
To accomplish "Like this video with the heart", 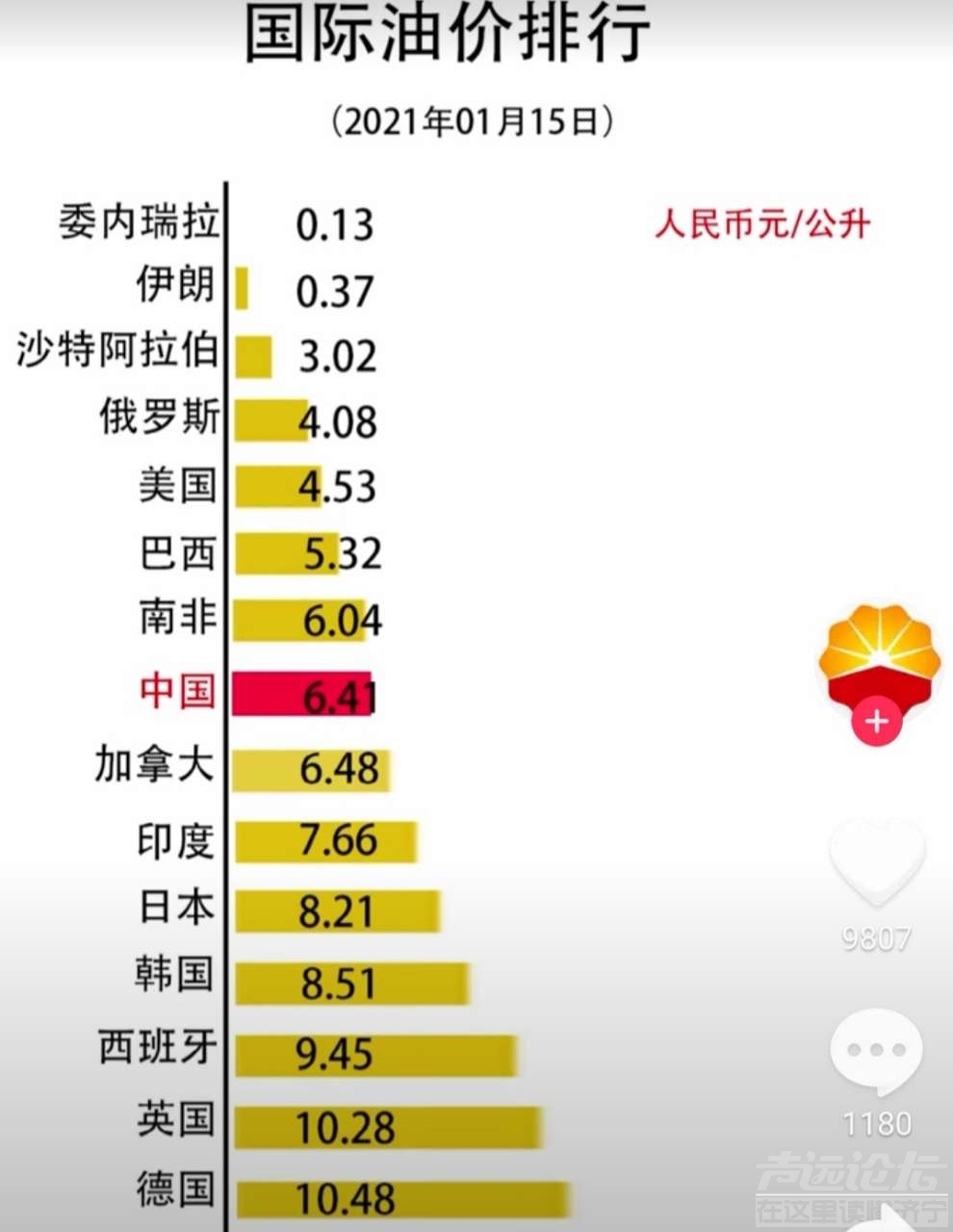I will 876,862.
